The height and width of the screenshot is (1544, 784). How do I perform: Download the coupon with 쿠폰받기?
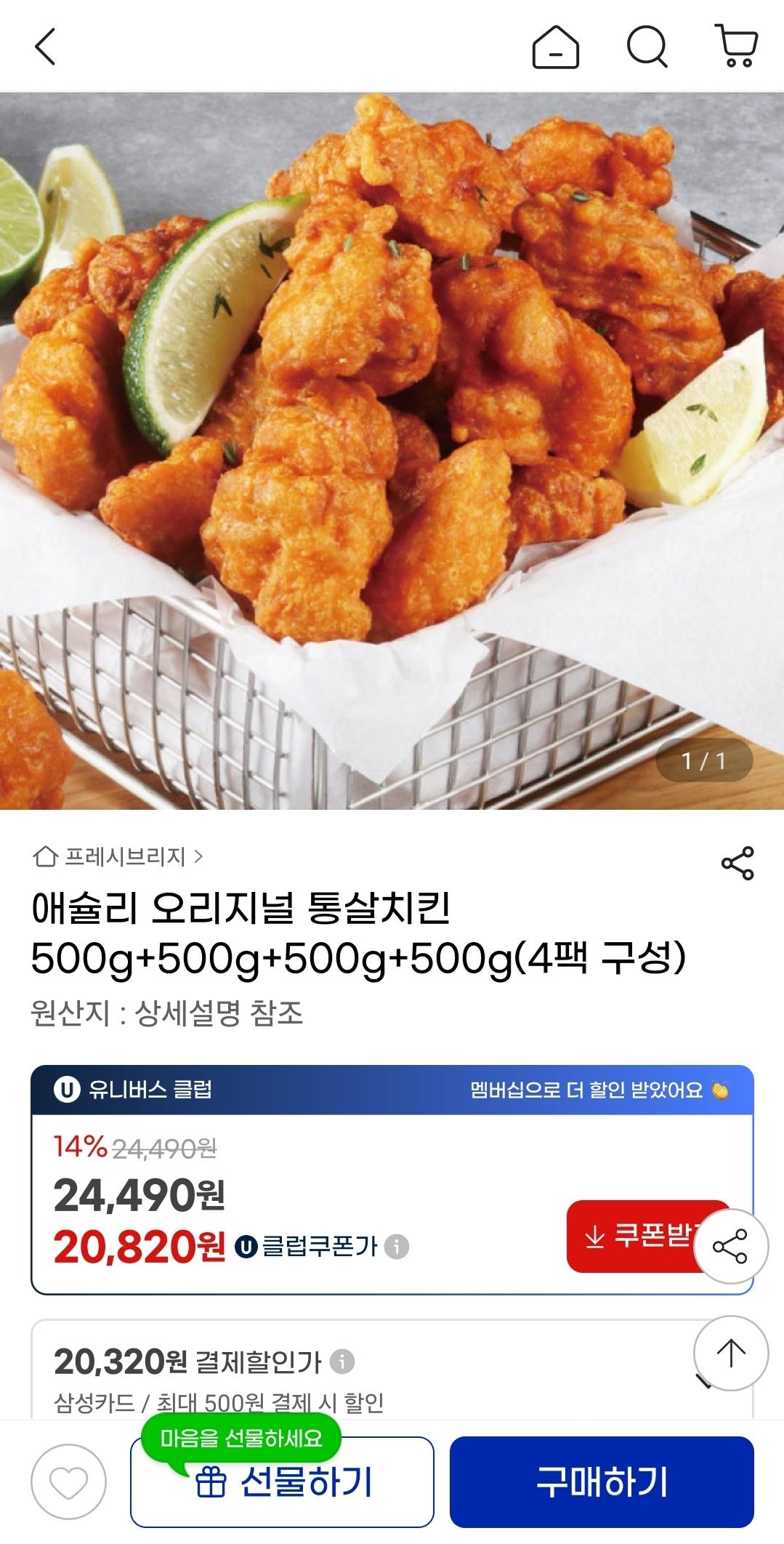639,1236
